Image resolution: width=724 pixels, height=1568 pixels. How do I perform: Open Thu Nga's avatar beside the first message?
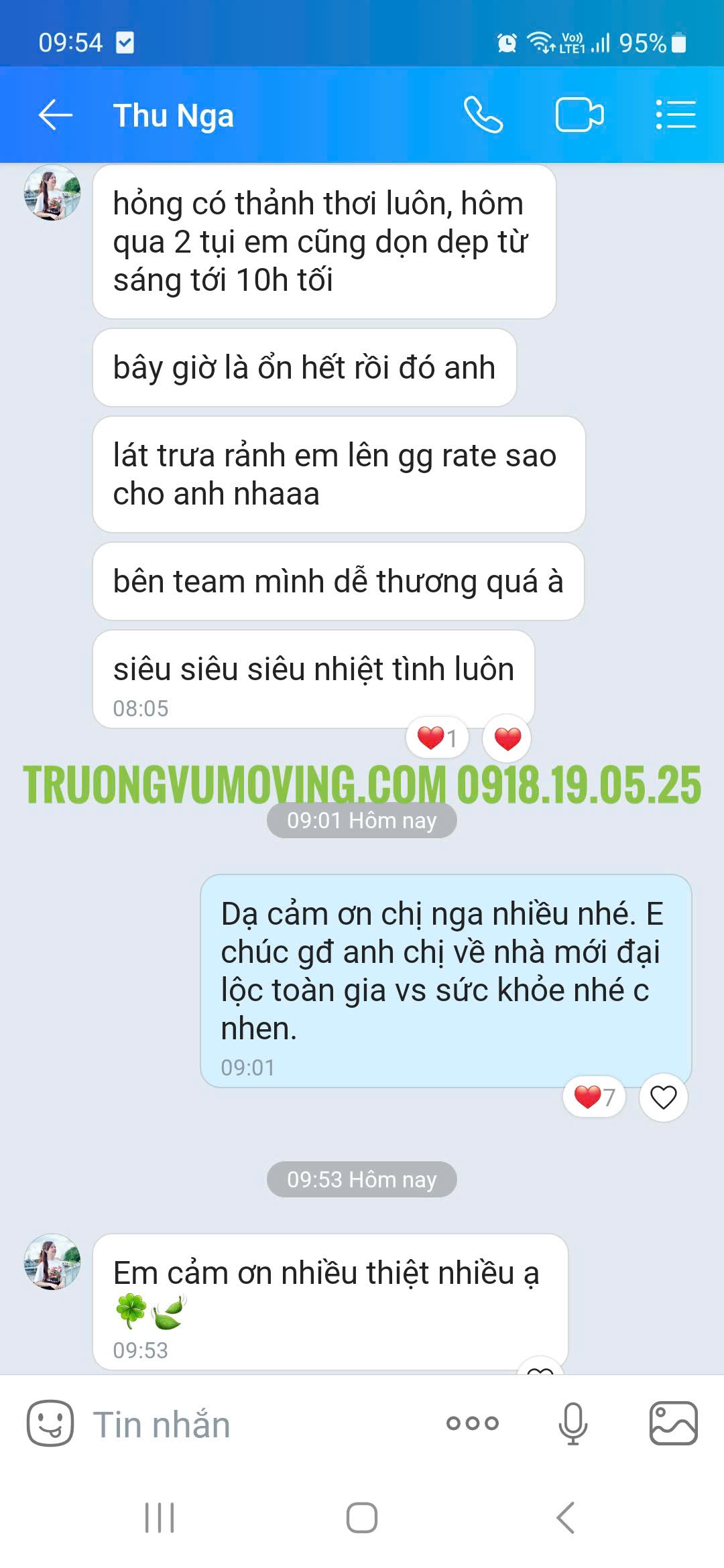point(52,193)
